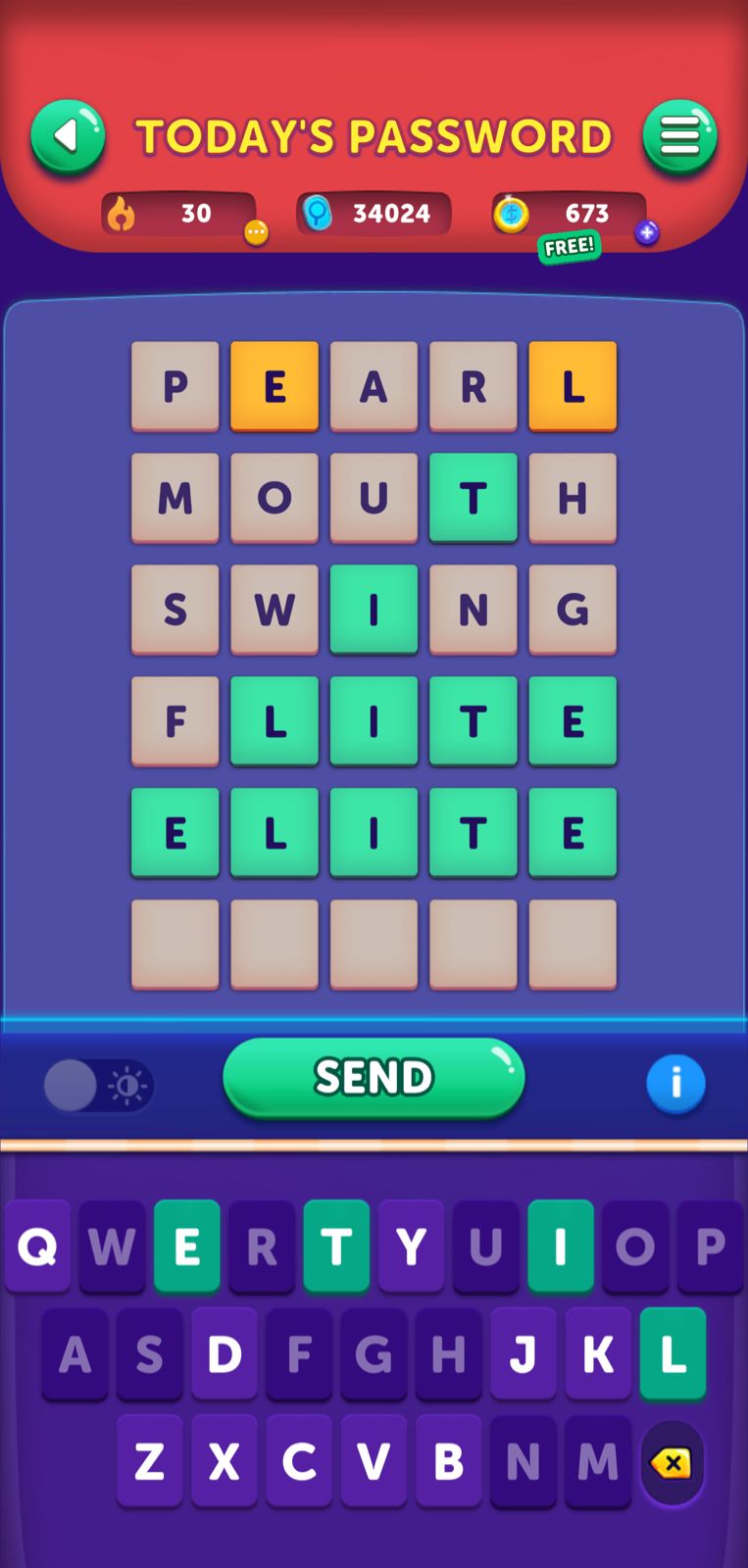The image size is (748, 1568).
Task: Tap the green E key
Action: 186,1247
